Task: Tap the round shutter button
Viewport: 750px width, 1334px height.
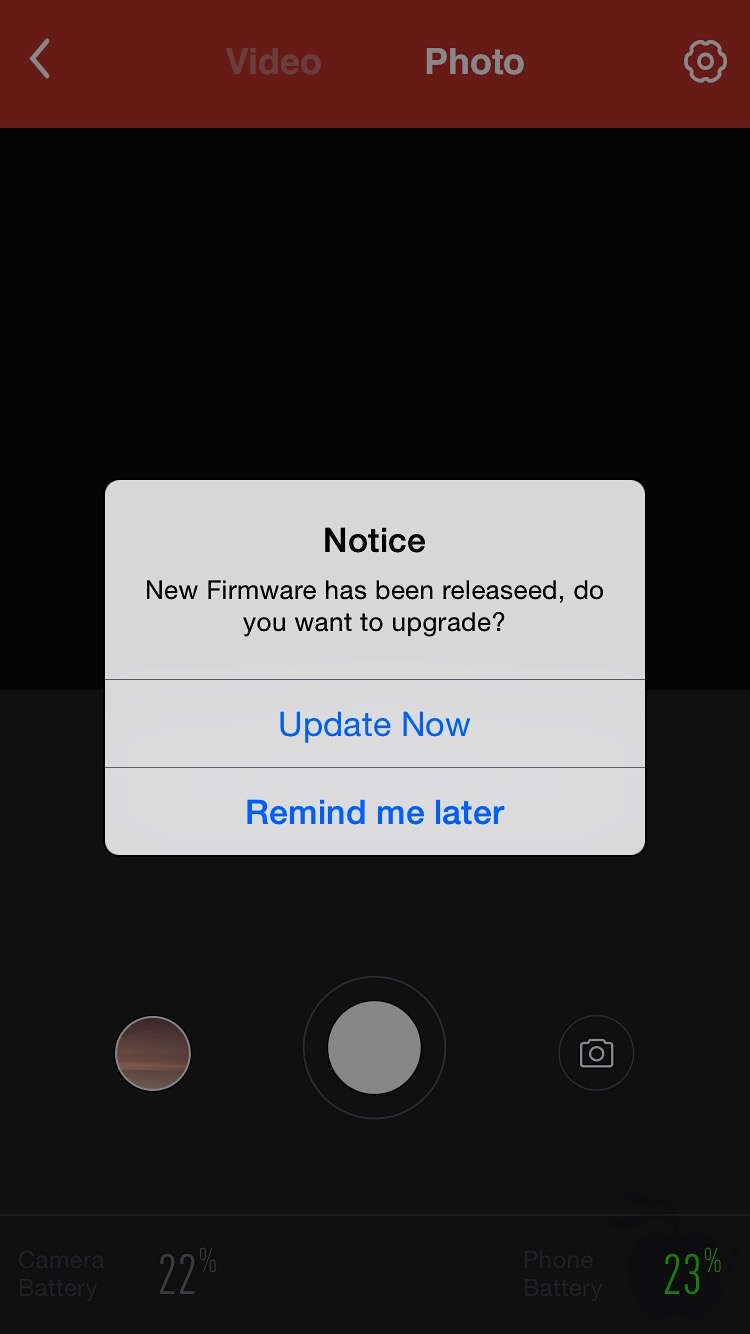Action: [374, 1047]
